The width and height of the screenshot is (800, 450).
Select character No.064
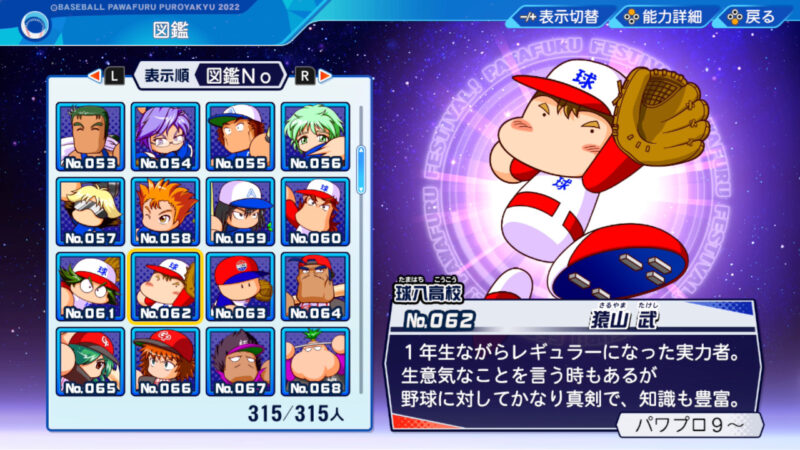point(315,285)
